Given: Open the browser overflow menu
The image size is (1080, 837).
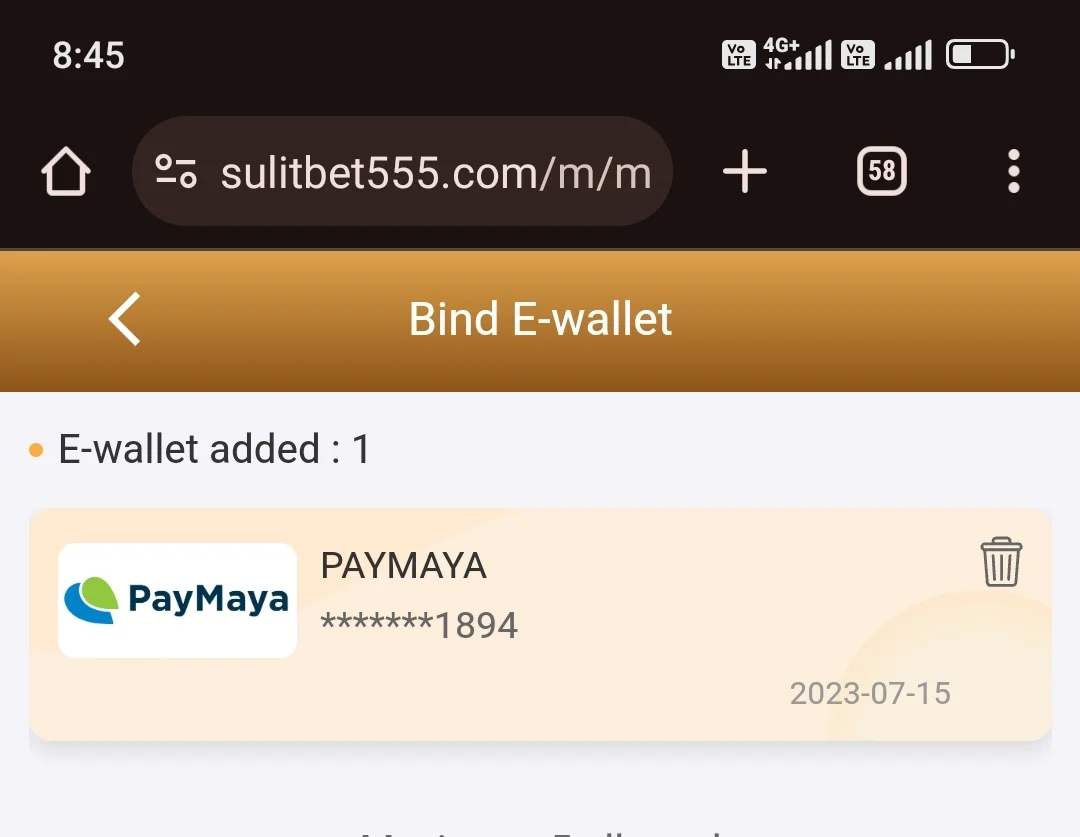Looking at the screenshot, I should [x=1013, y=172].
